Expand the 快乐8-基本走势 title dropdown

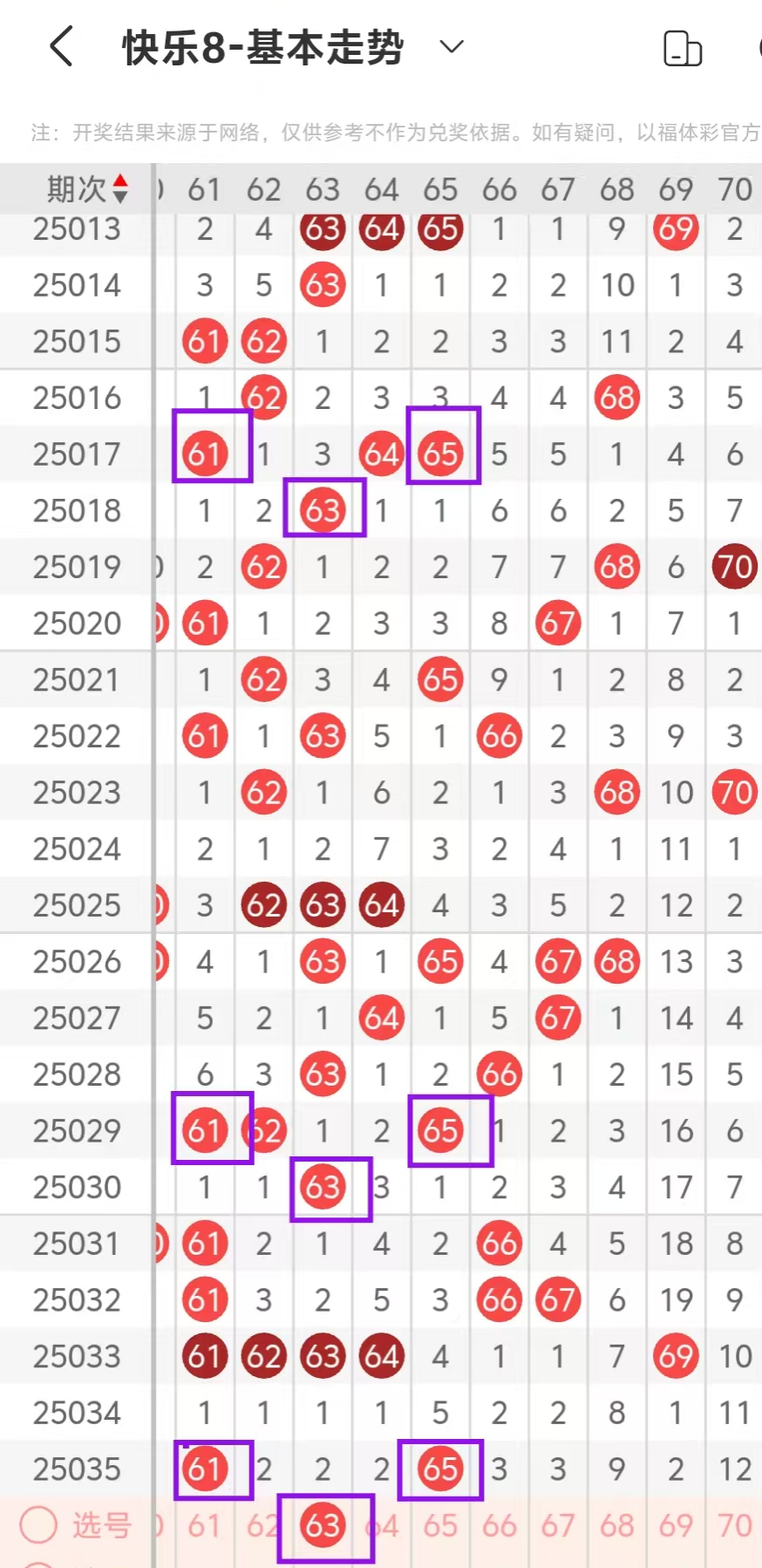[x=451, y=46]
